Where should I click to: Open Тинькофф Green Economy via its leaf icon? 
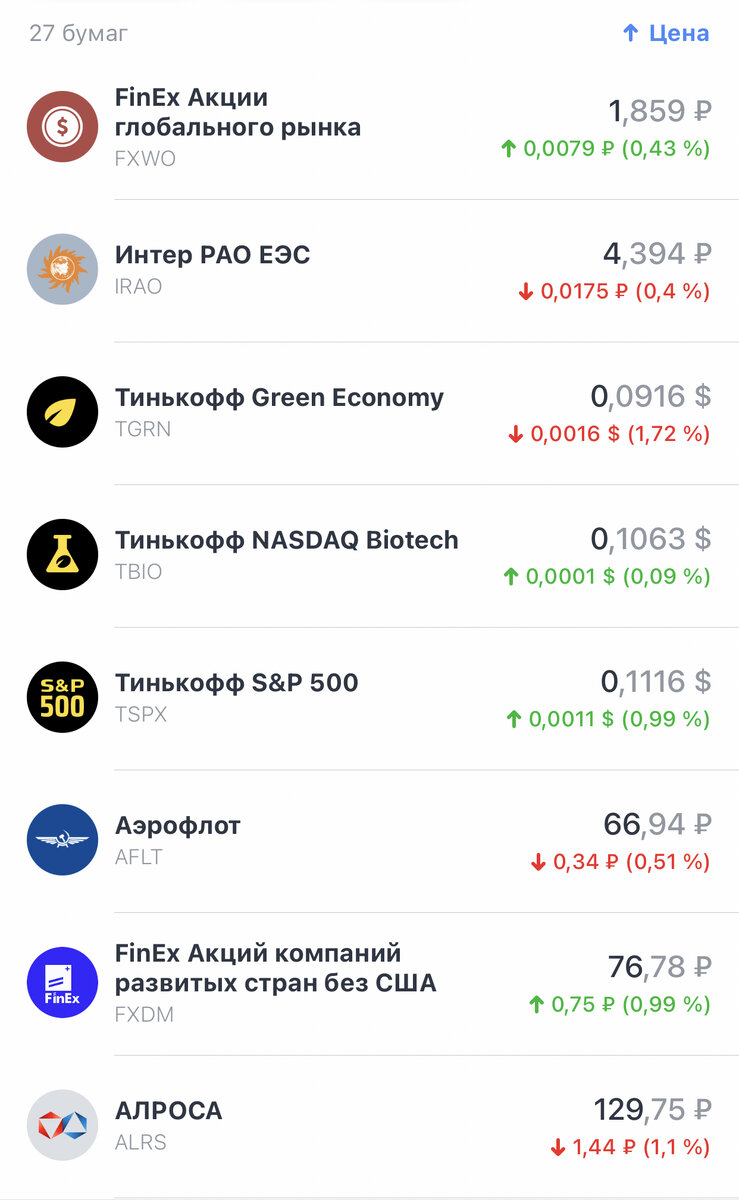point(62,411)
